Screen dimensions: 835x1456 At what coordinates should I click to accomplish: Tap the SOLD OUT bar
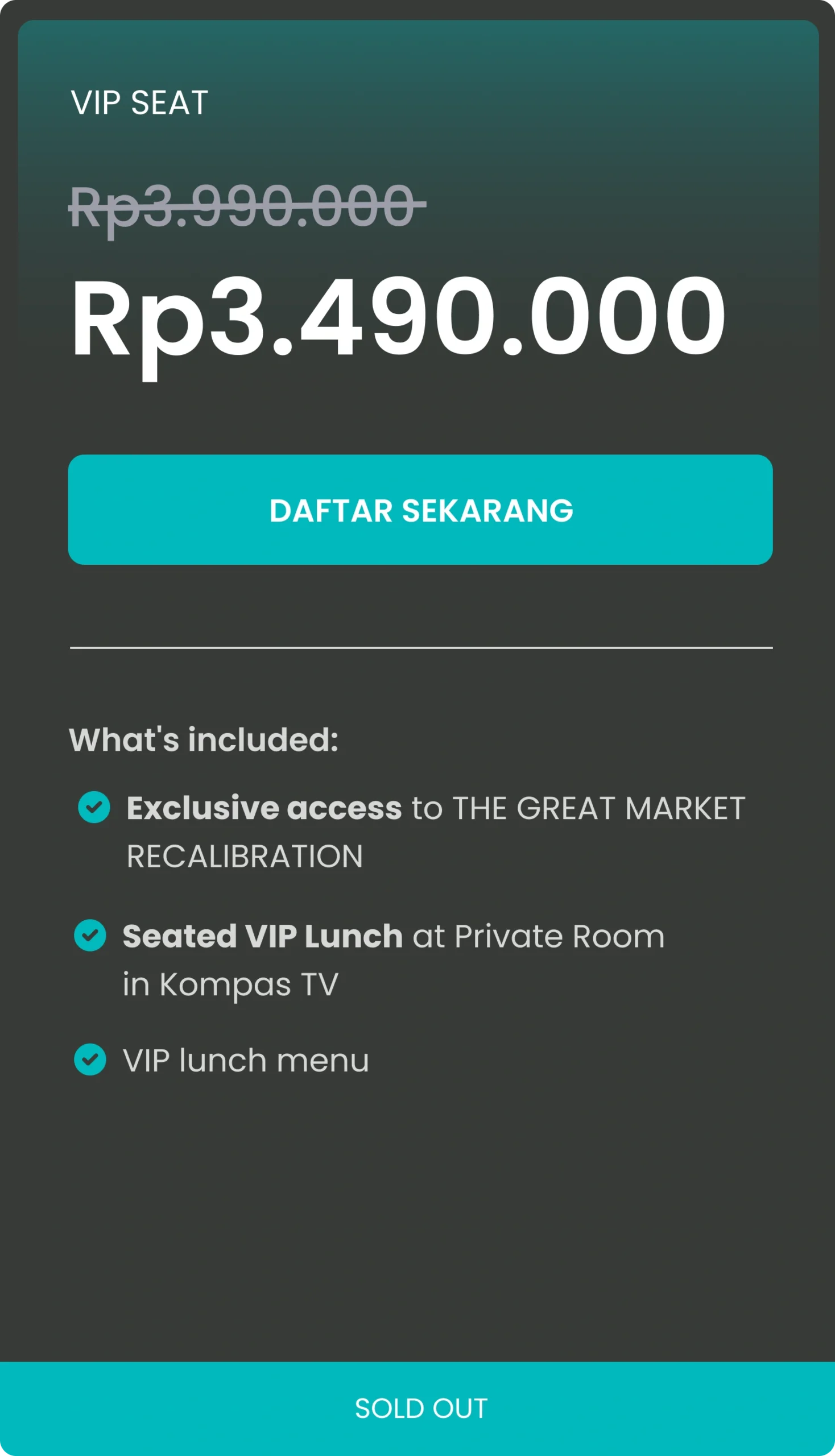coord(420,1408)
